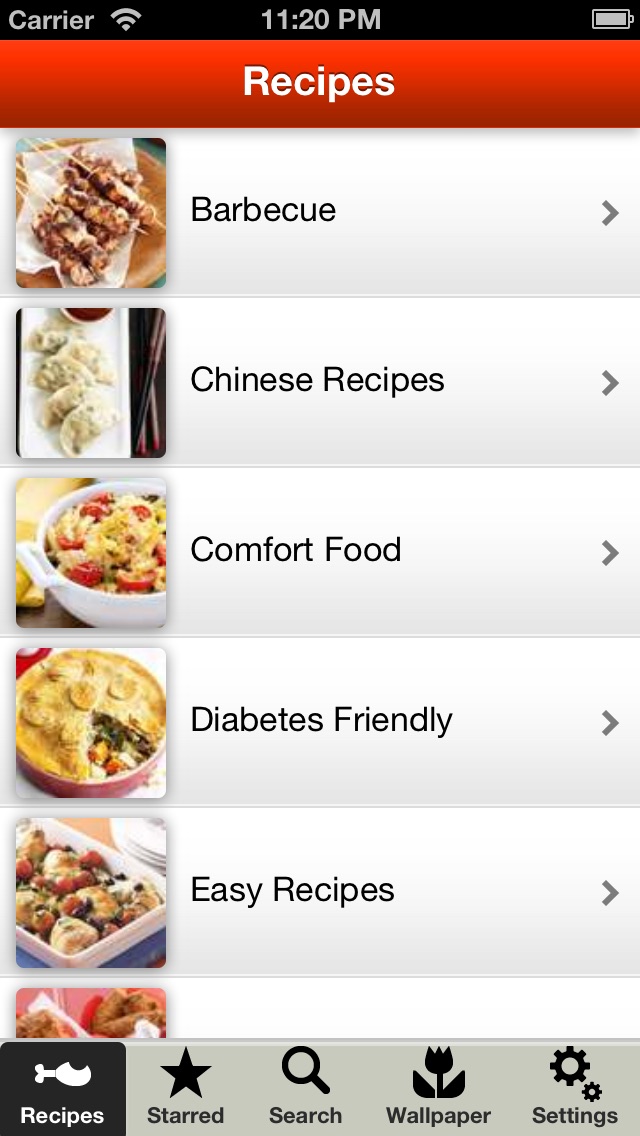Open the Wallpaper tab
This screenshot has width=640, height=1136.
point(438,1088)
